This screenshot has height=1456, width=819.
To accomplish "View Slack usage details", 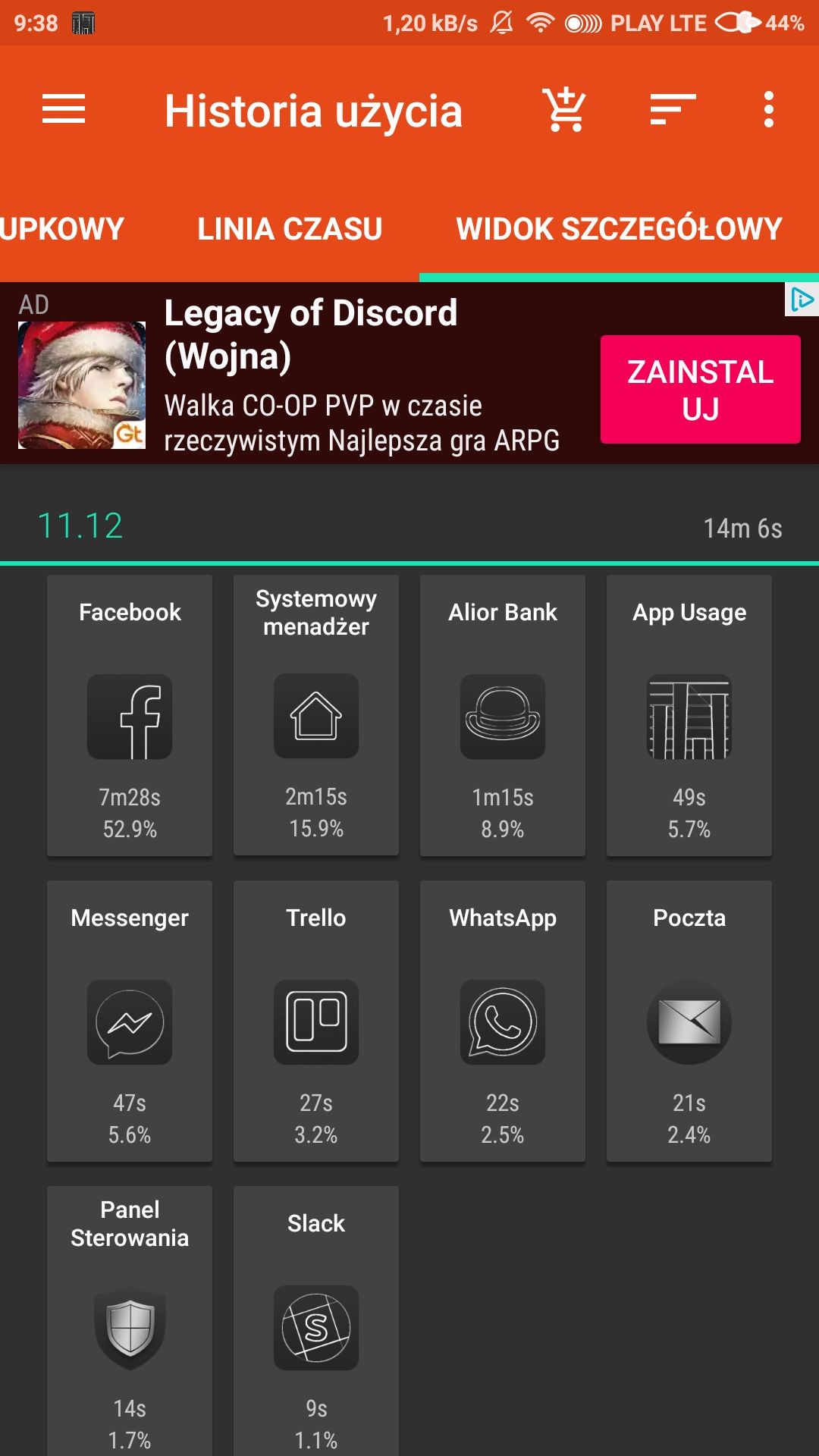I will pos(316,1321).
